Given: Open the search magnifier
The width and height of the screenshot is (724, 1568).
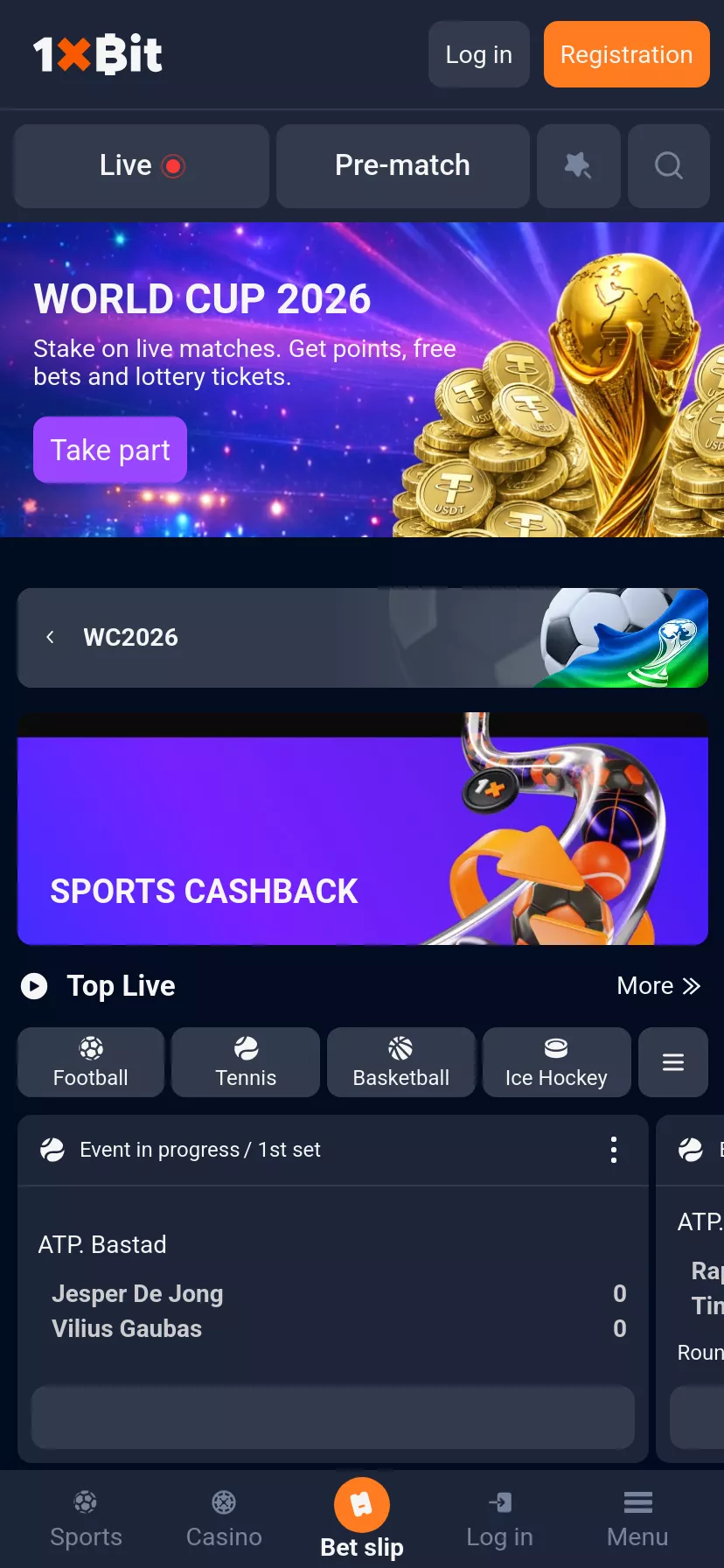Looking at the screenshot, I should pyautogui.click(x=668, y=165).
